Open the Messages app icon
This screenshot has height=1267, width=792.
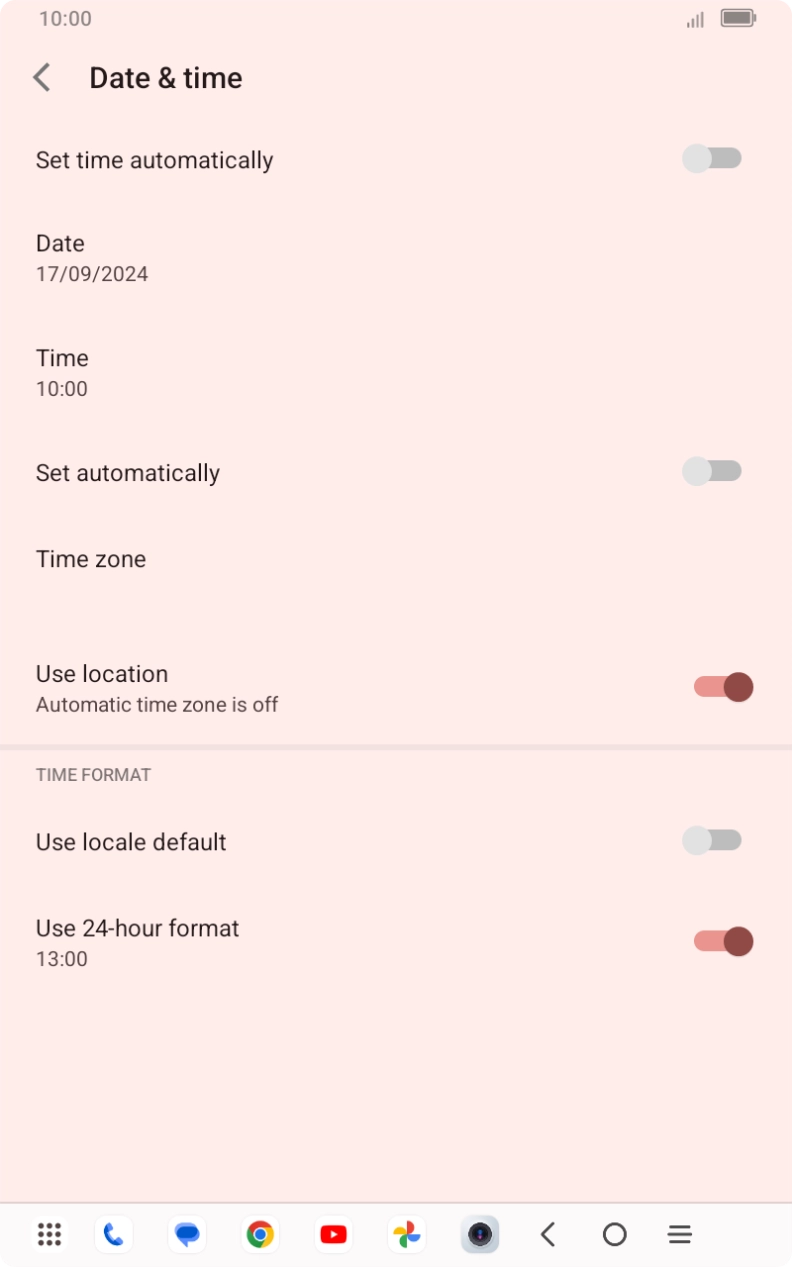pyautogui.click(x=186, y=1234)
